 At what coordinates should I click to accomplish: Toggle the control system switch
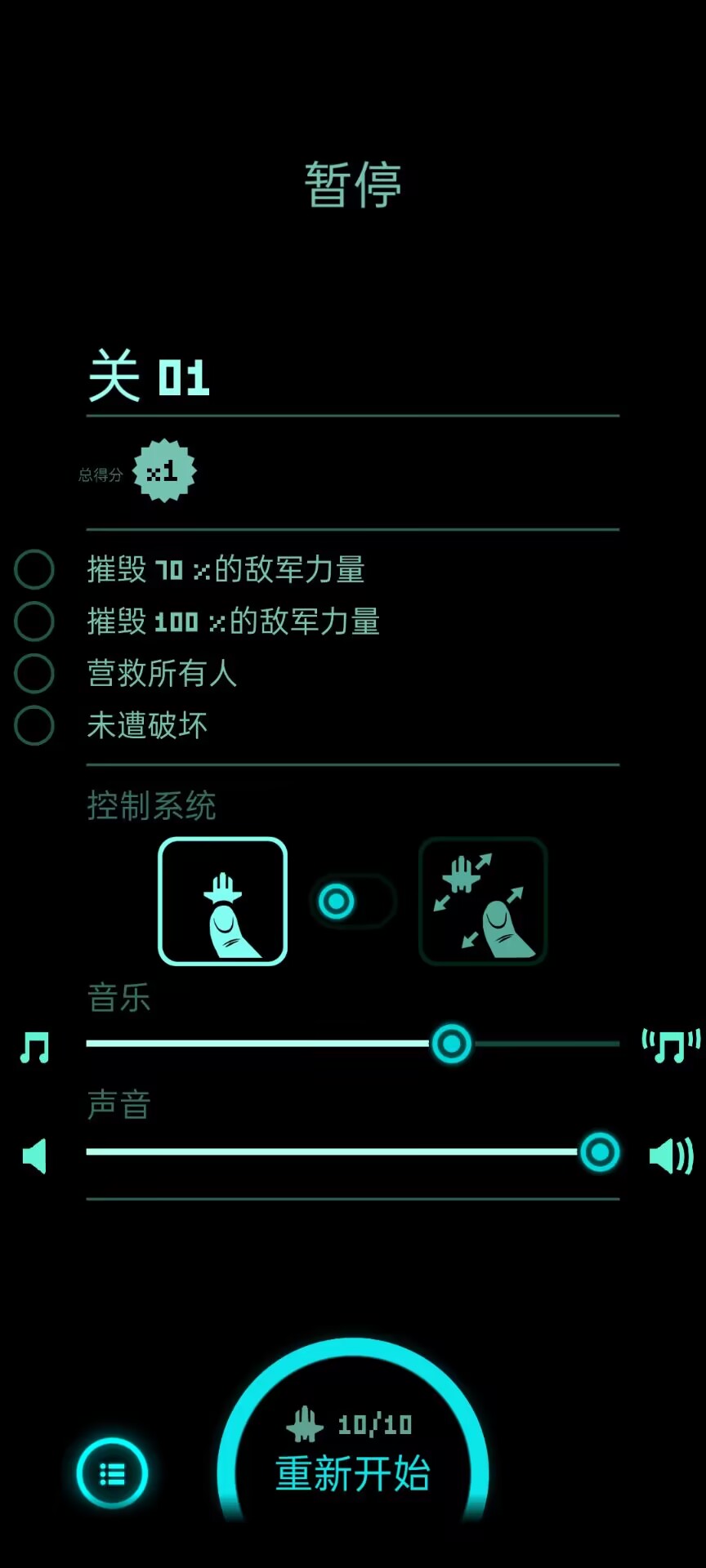[353, 902]
